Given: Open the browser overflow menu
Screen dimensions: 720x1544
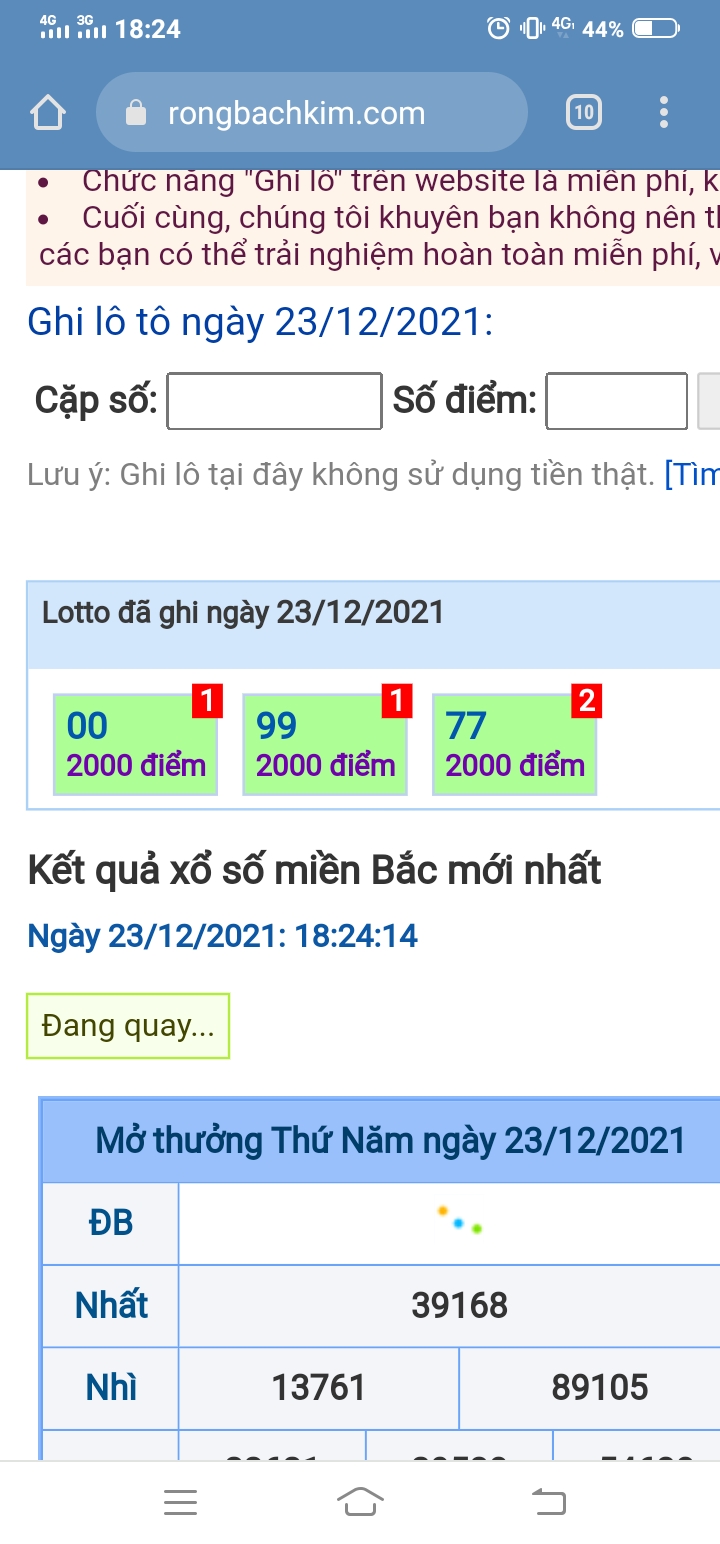Looking at the screenshot, I should click(x=664, y=113).
